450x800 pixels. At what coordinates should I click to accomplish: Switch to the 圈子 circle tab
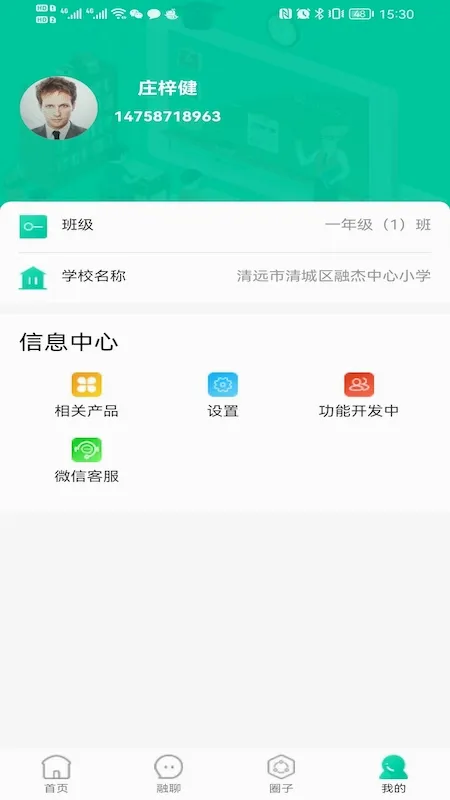pos(281,774)
